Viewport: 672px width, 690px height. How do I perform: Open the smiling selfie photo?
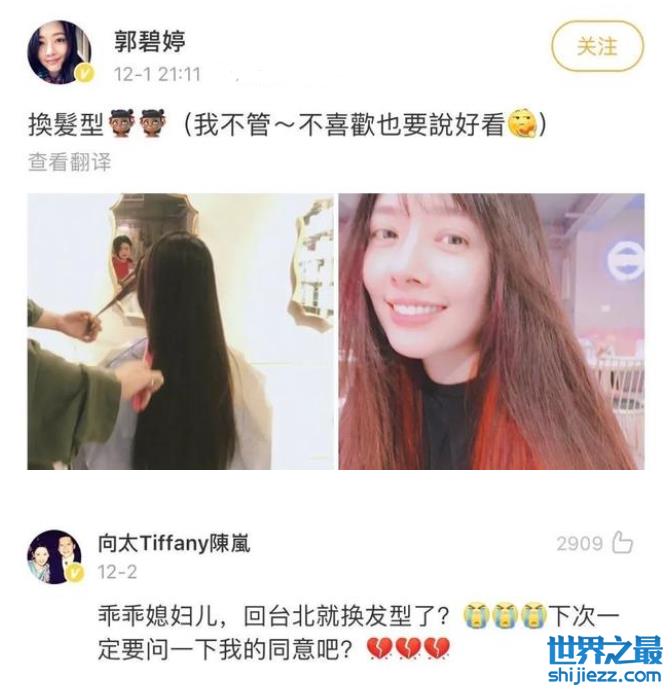(490, 331)
